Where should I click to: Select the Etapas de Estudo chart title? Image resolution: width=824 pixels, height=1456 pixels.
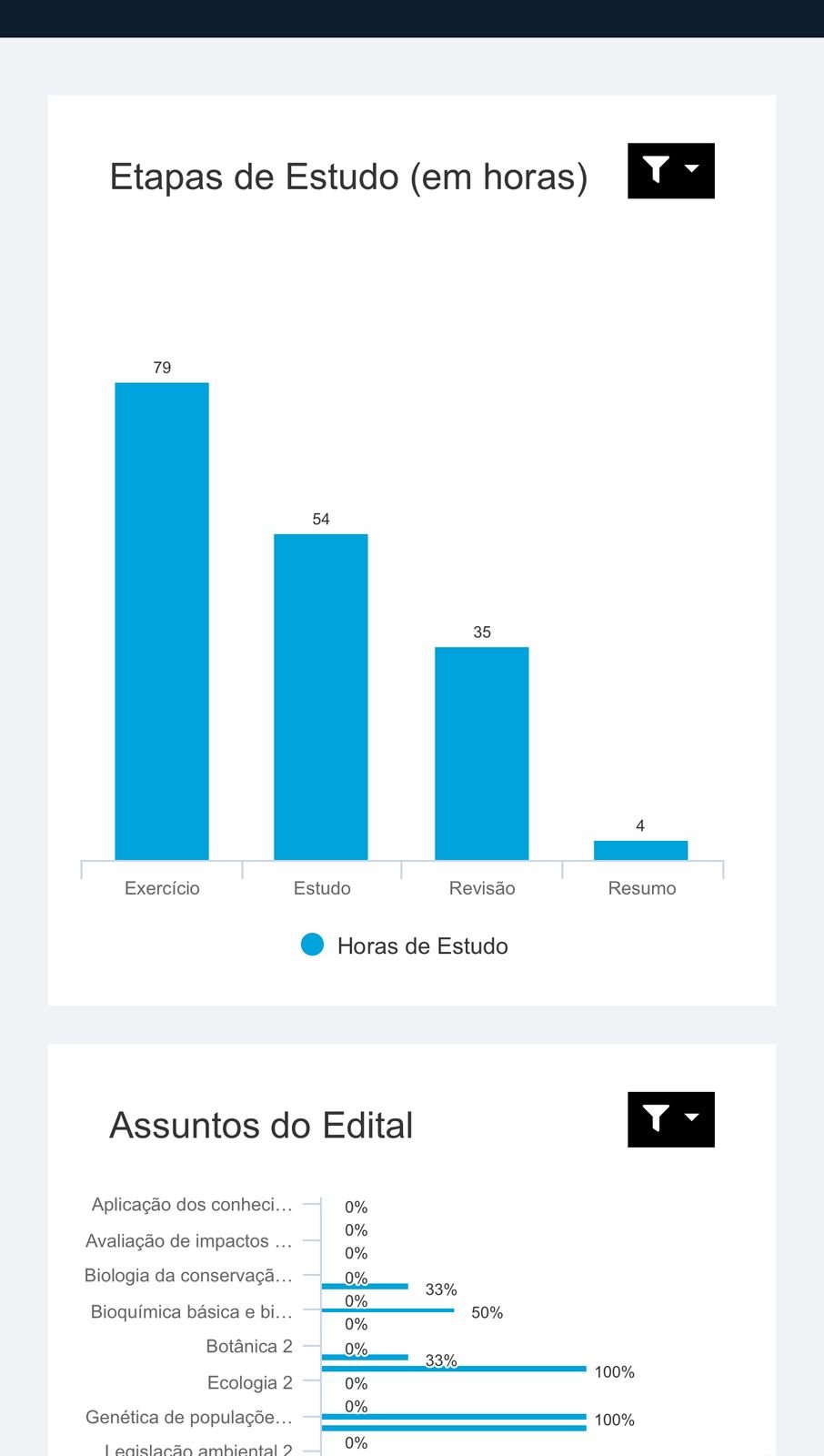pyautogui.click(x=349, y=177)
